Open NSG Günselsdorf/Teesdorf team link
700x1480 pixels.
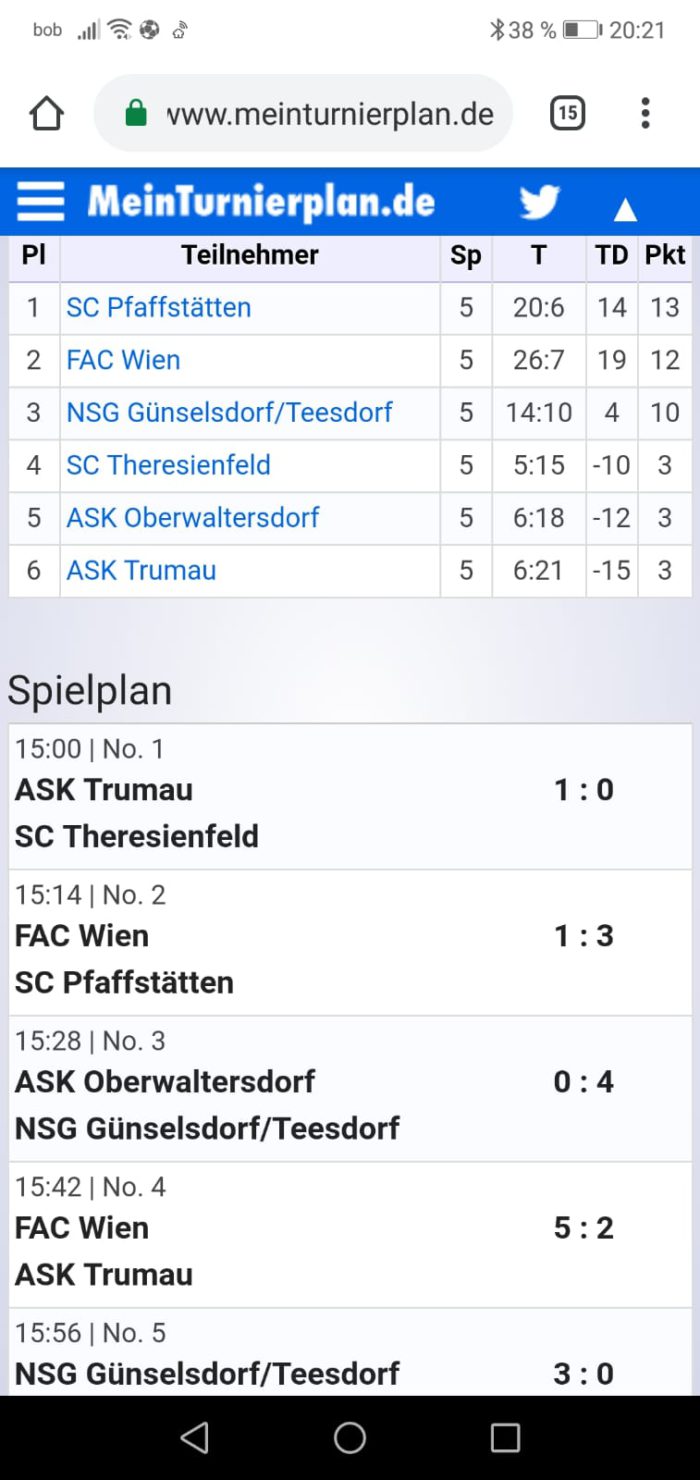pyautogui.click(x=230, y=412)
